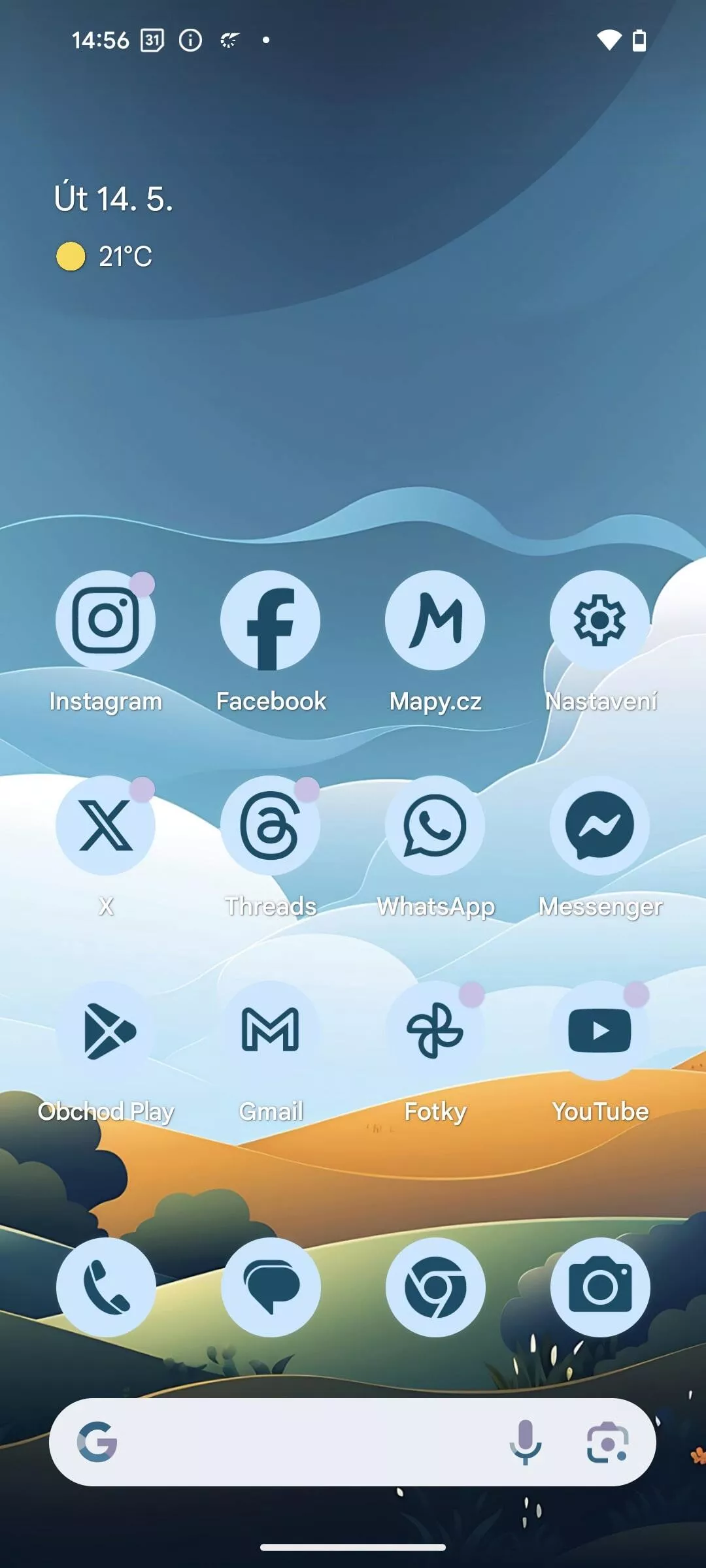Open the Camera from the dock

[600, 1287]
